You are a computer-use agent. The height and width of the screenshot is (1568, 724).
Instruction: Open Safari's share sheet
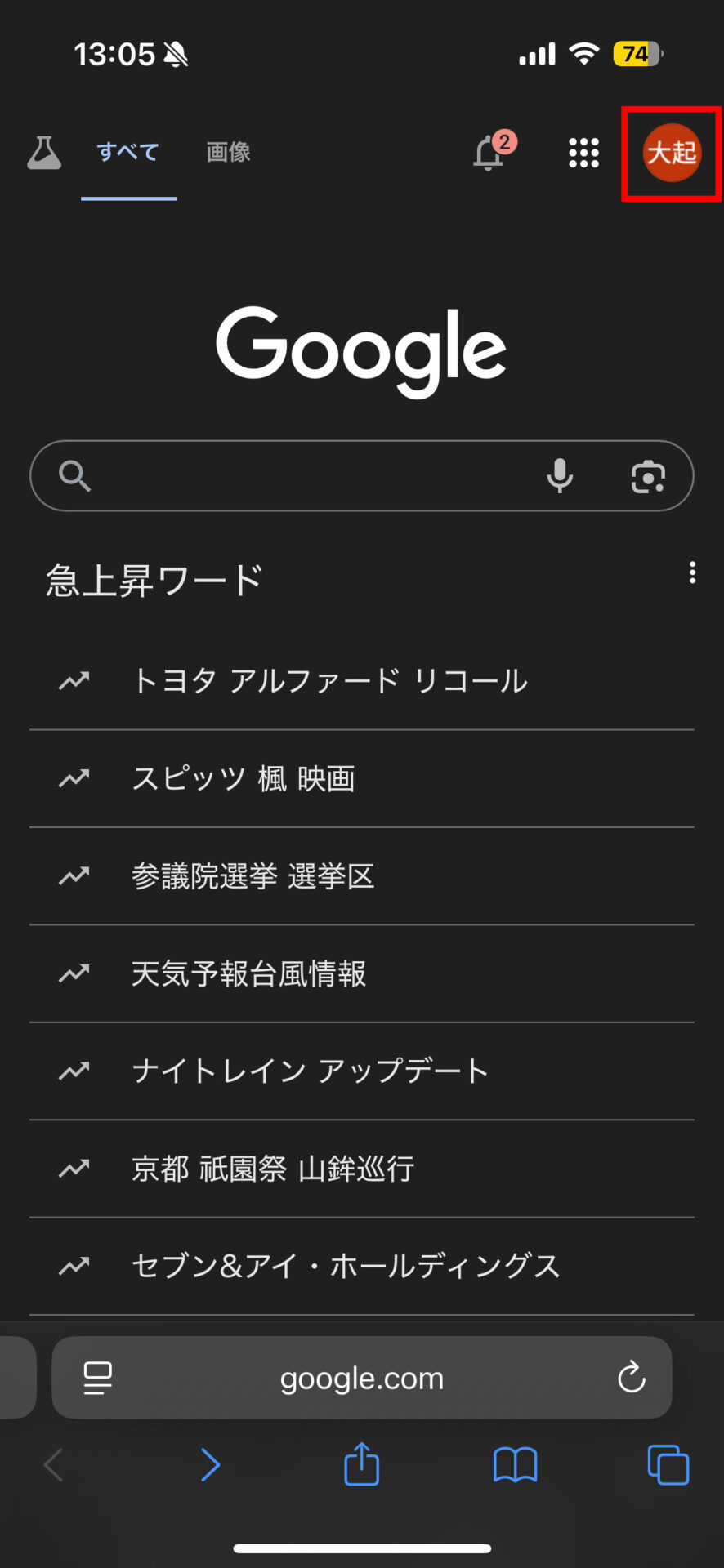pyautogui.click(x=361, y=1464)
